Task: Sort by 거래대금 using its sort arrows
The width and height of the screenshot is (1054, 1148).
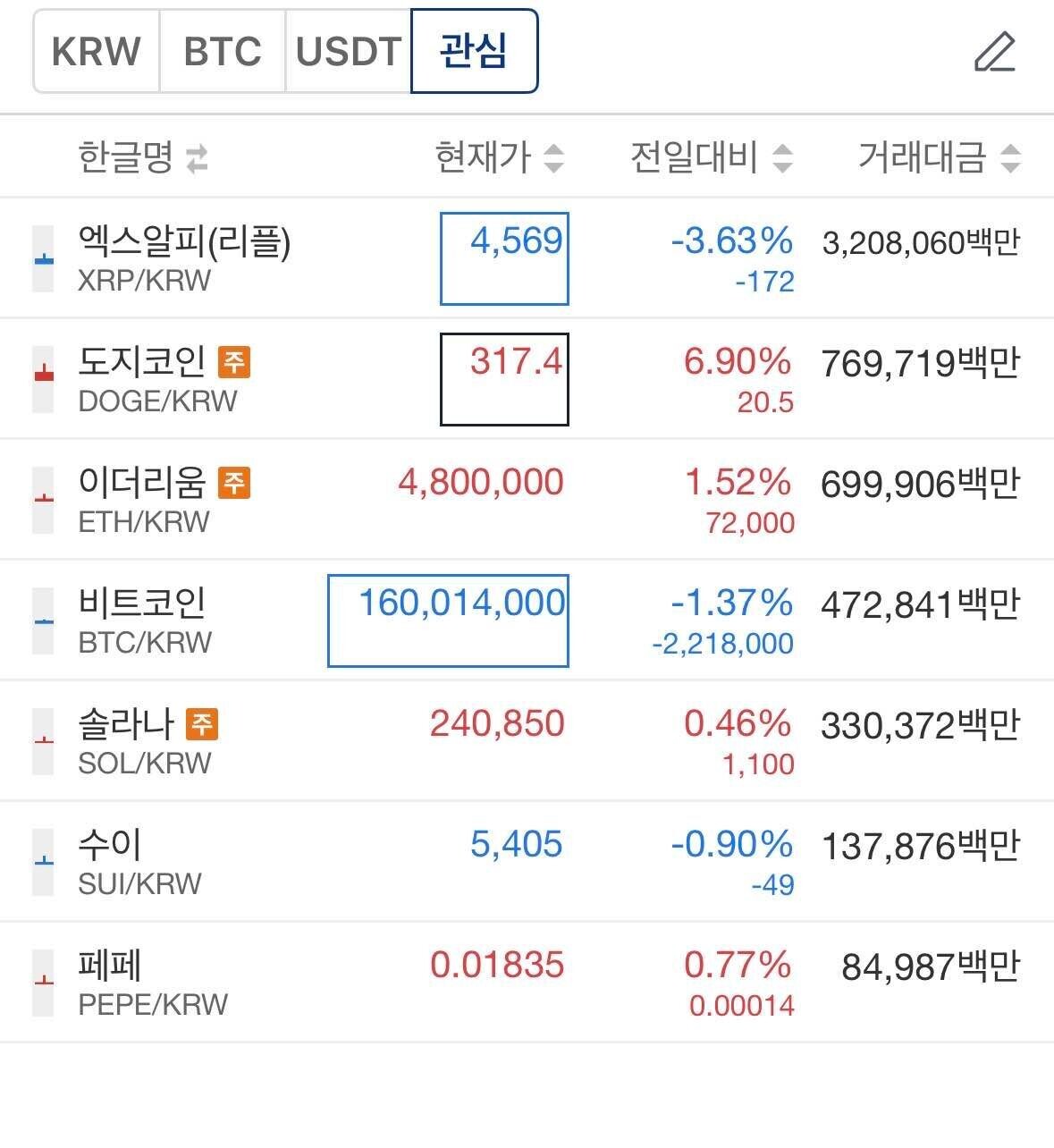Action: tap(1011, 157)
